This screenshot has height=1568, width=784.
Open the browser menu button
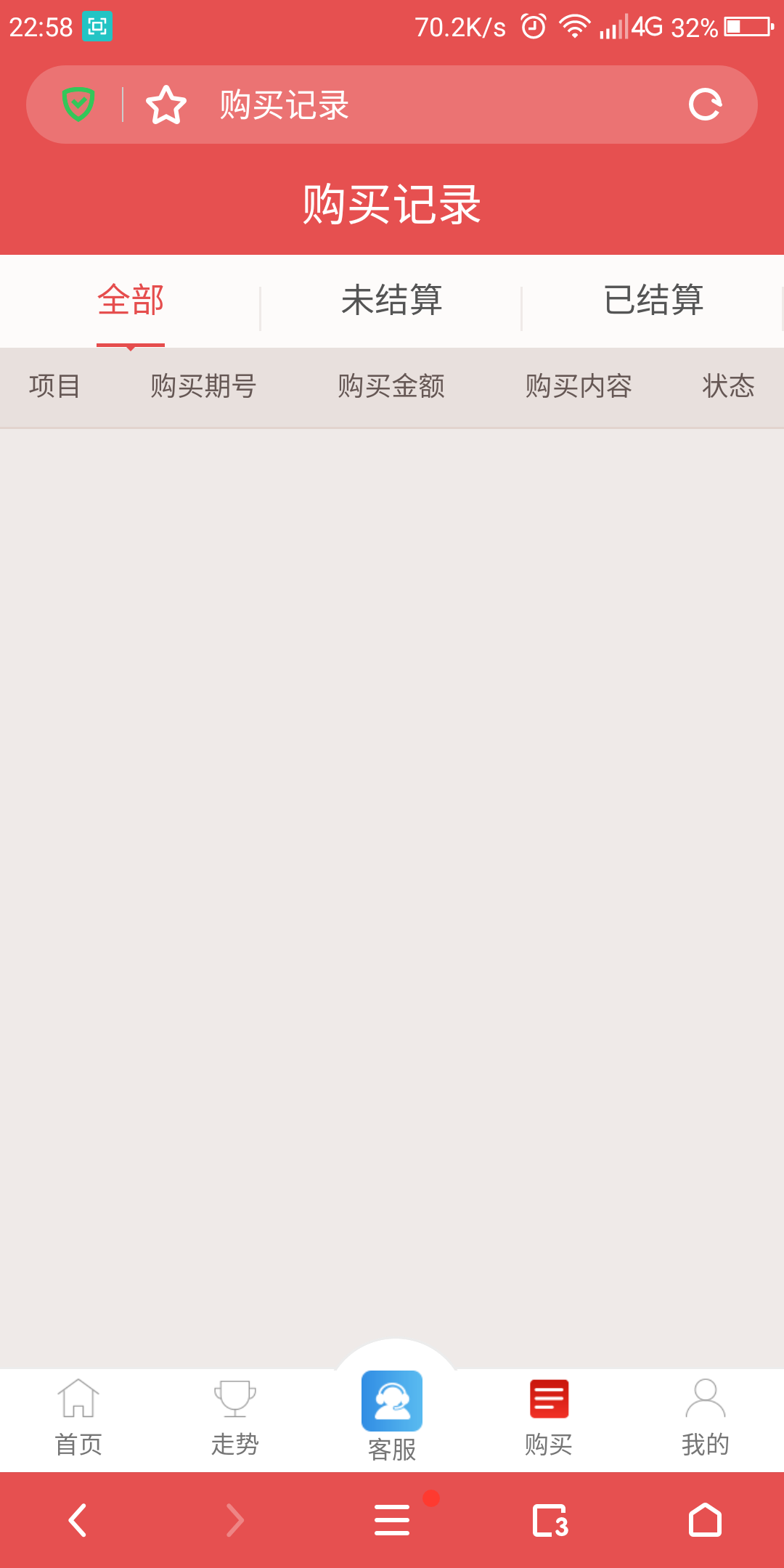click(x=392, y=1520)
